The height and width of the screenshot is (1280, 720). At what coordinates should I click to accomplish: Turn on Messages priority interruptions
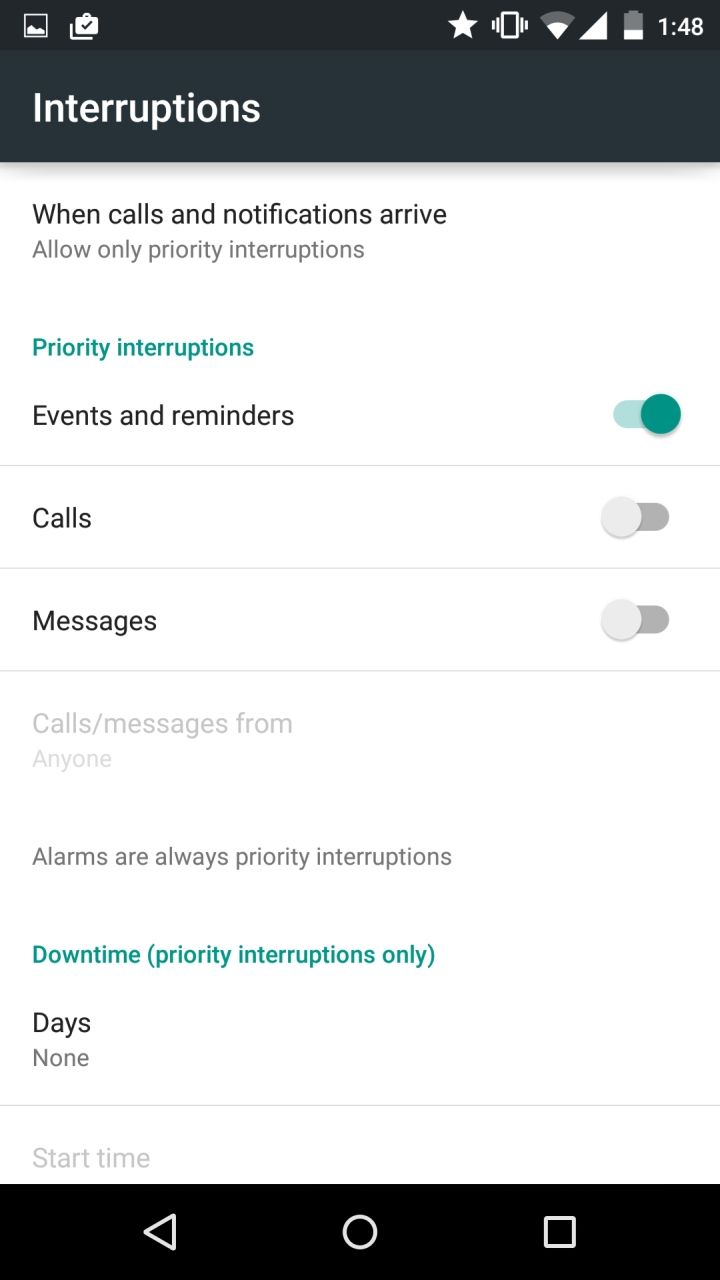pyautogui.click(x=636, y=621)
